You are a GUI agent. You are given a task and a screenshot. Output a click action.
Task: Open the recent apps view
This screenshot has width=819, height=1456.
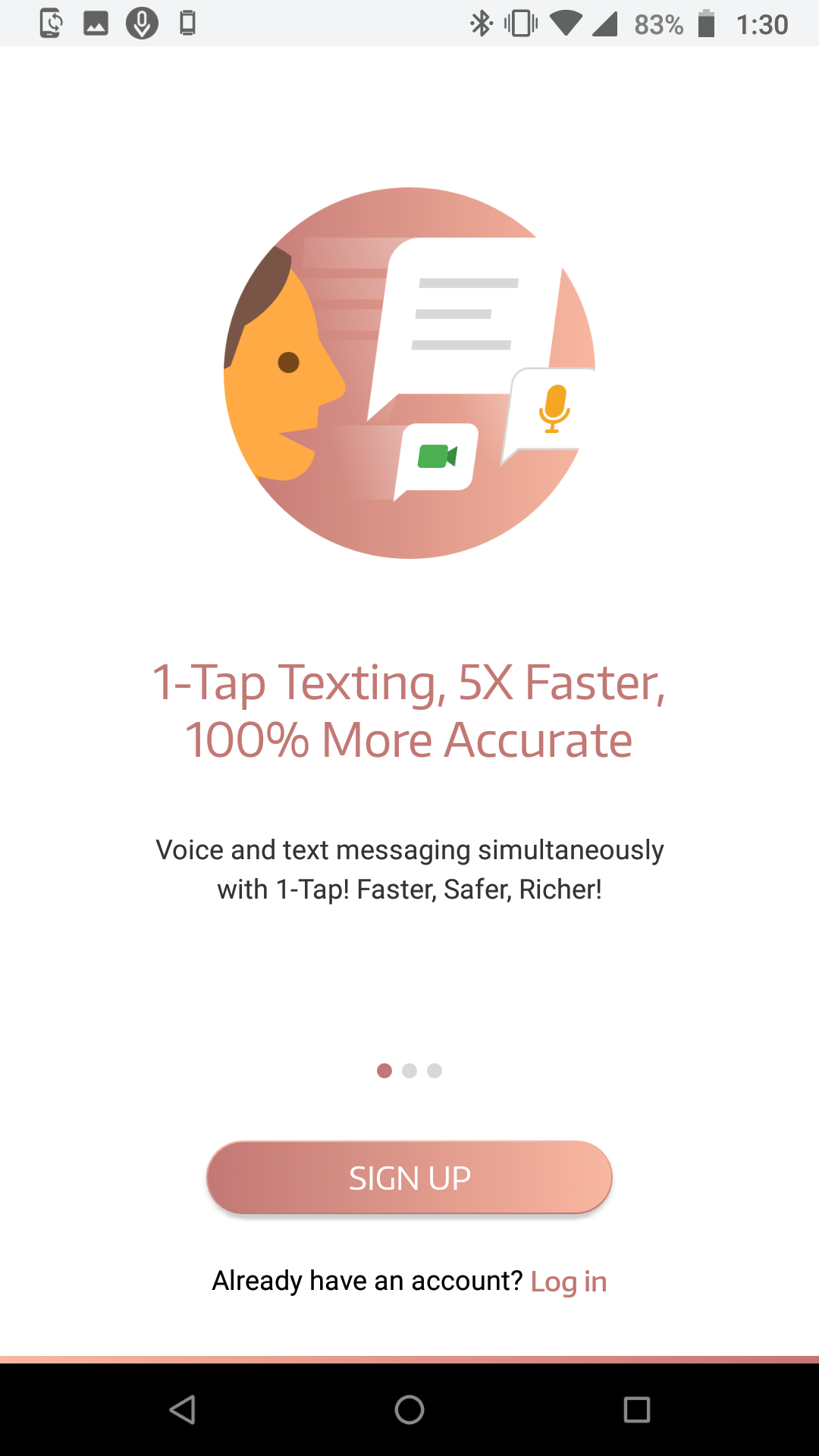coord(637,1410)
